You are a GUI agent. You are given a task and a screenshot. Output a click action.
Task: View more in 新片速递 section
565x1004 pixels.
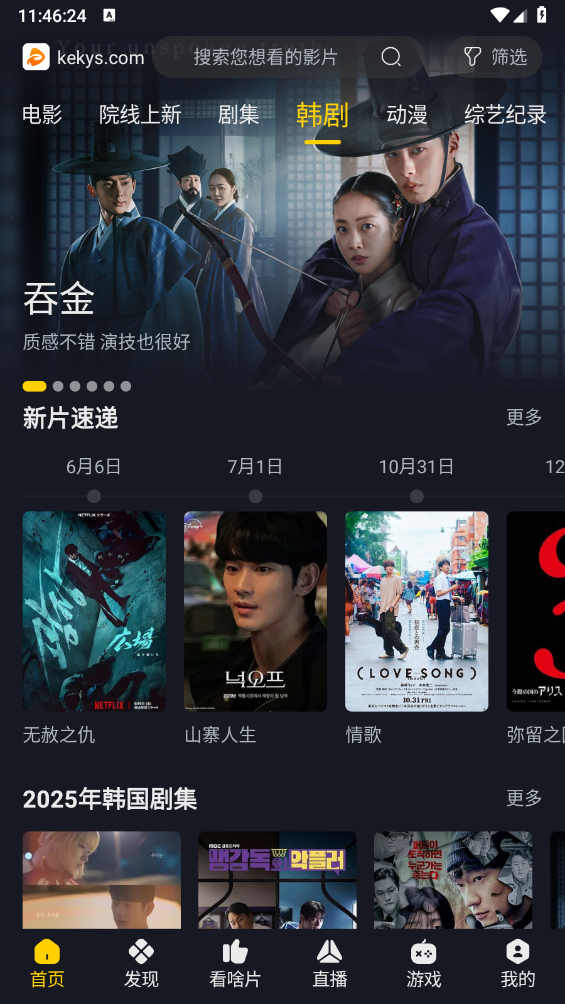click(x=524, y=417)
